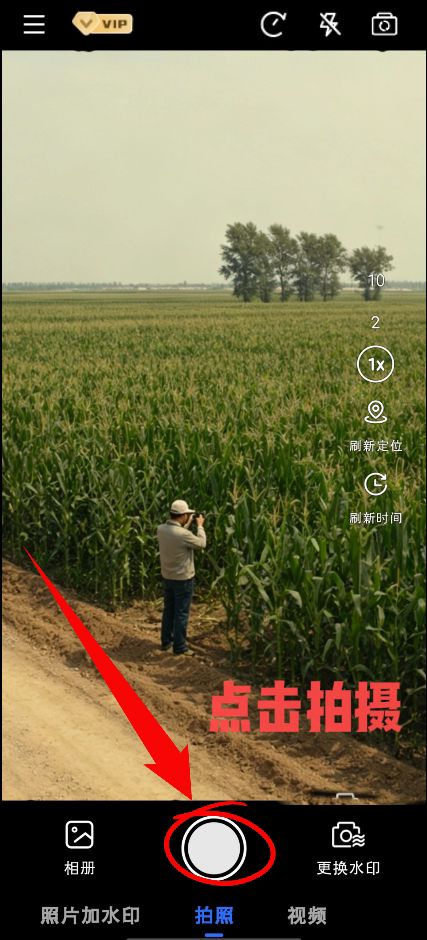Flip the camera

pos(384,25)
